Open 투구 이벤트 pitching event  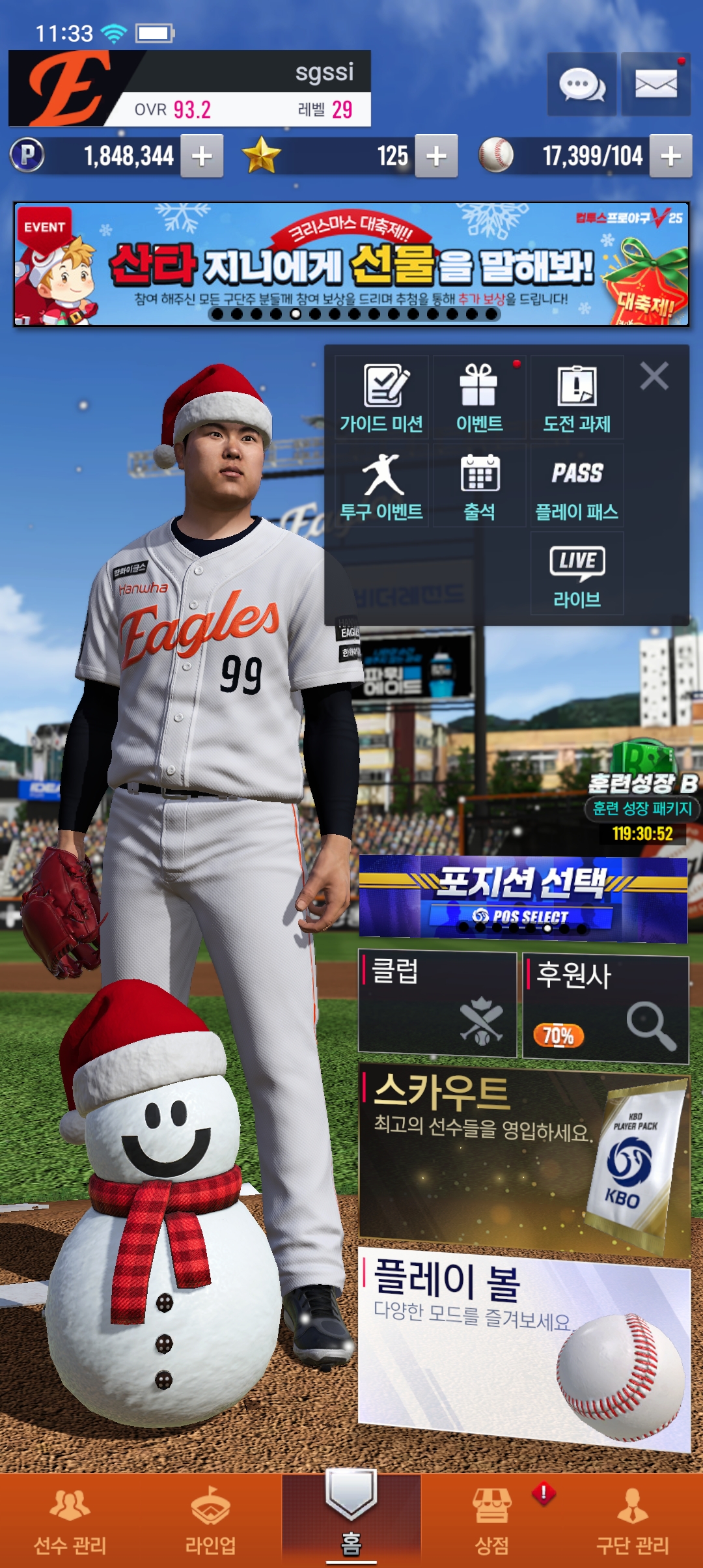click(x=382, y=486)
